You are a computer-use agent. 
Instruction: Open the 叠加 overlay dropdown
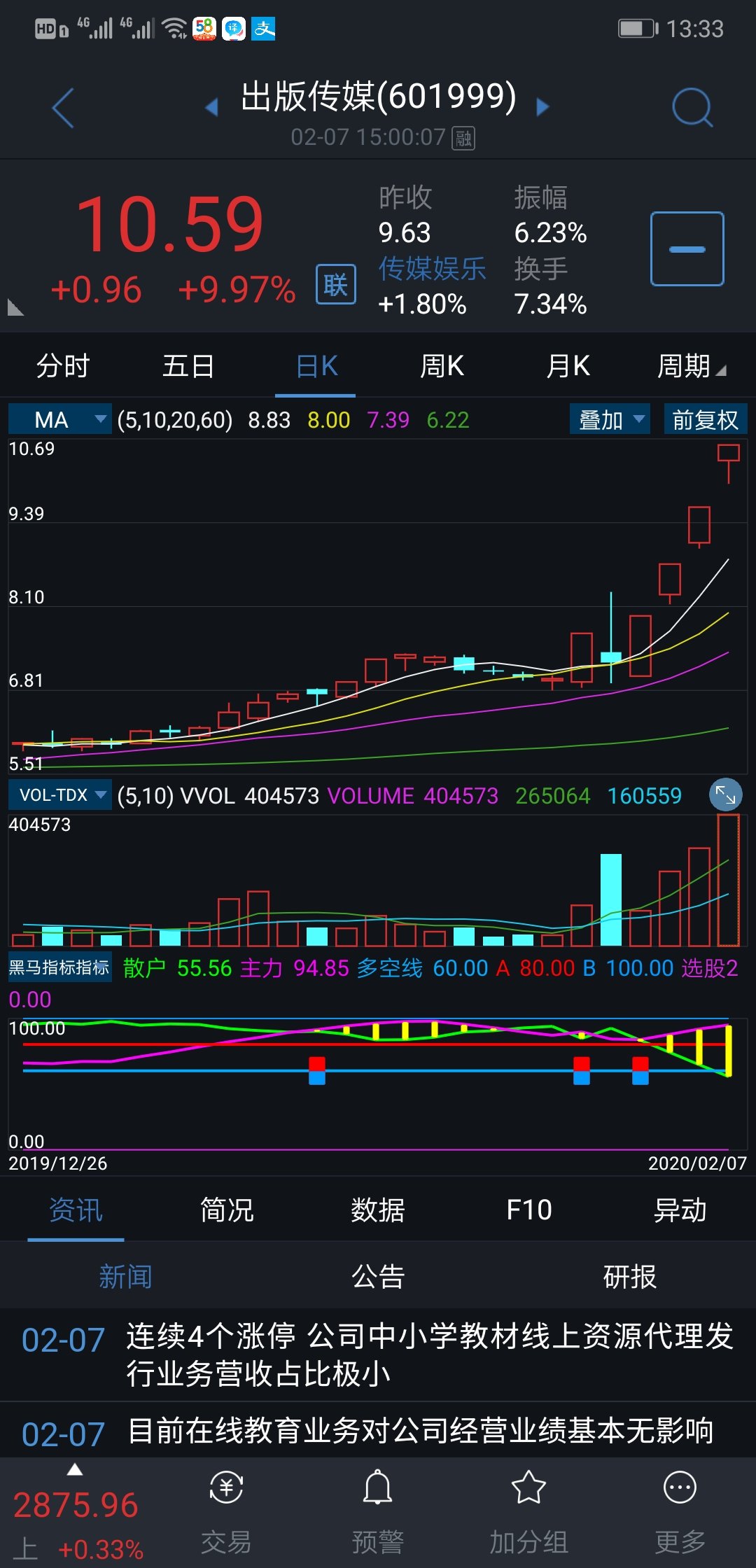click(609, 419)
